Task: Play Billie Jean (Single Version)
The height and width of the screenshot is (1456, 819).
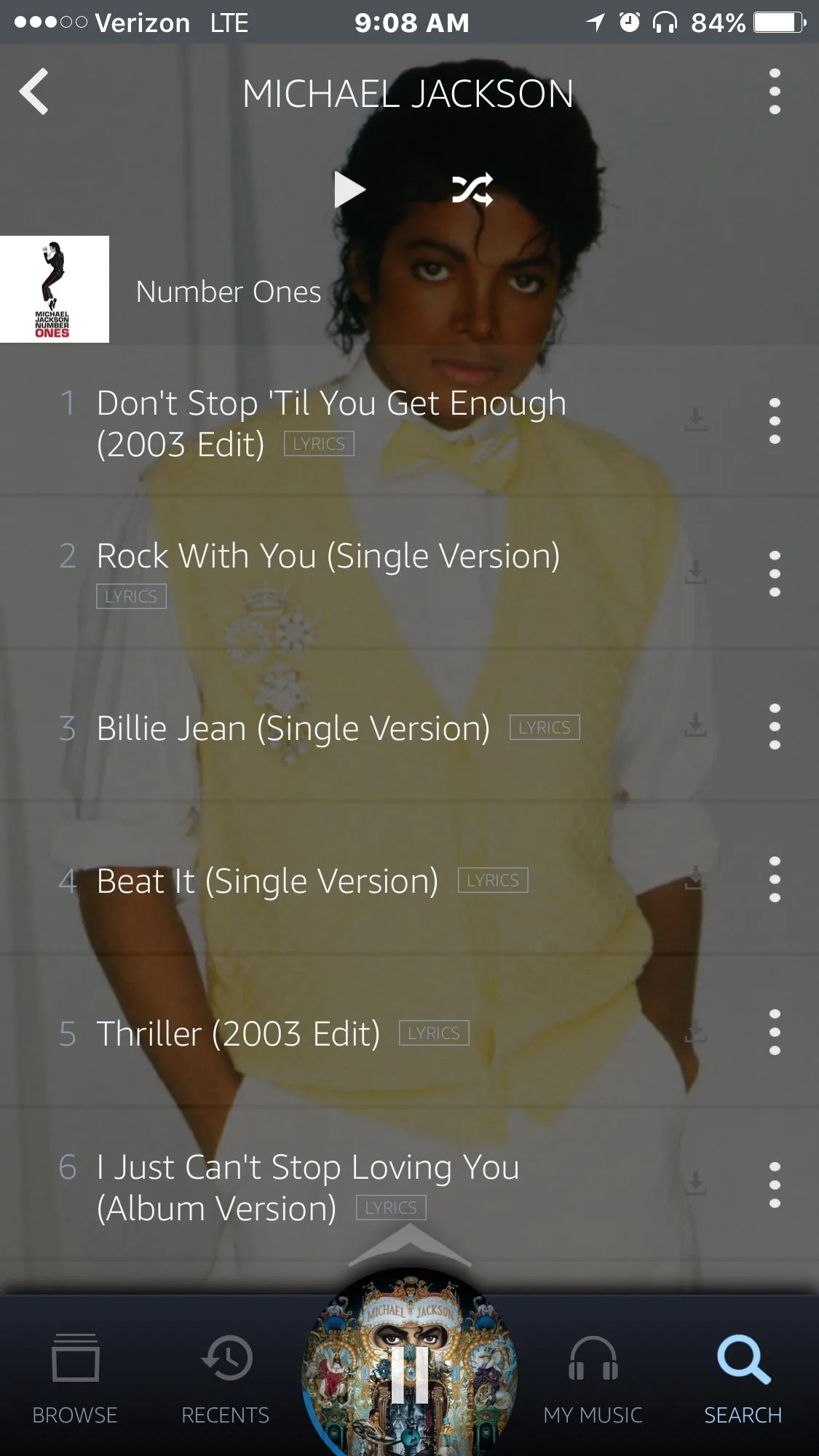Action: pos(293,728)
